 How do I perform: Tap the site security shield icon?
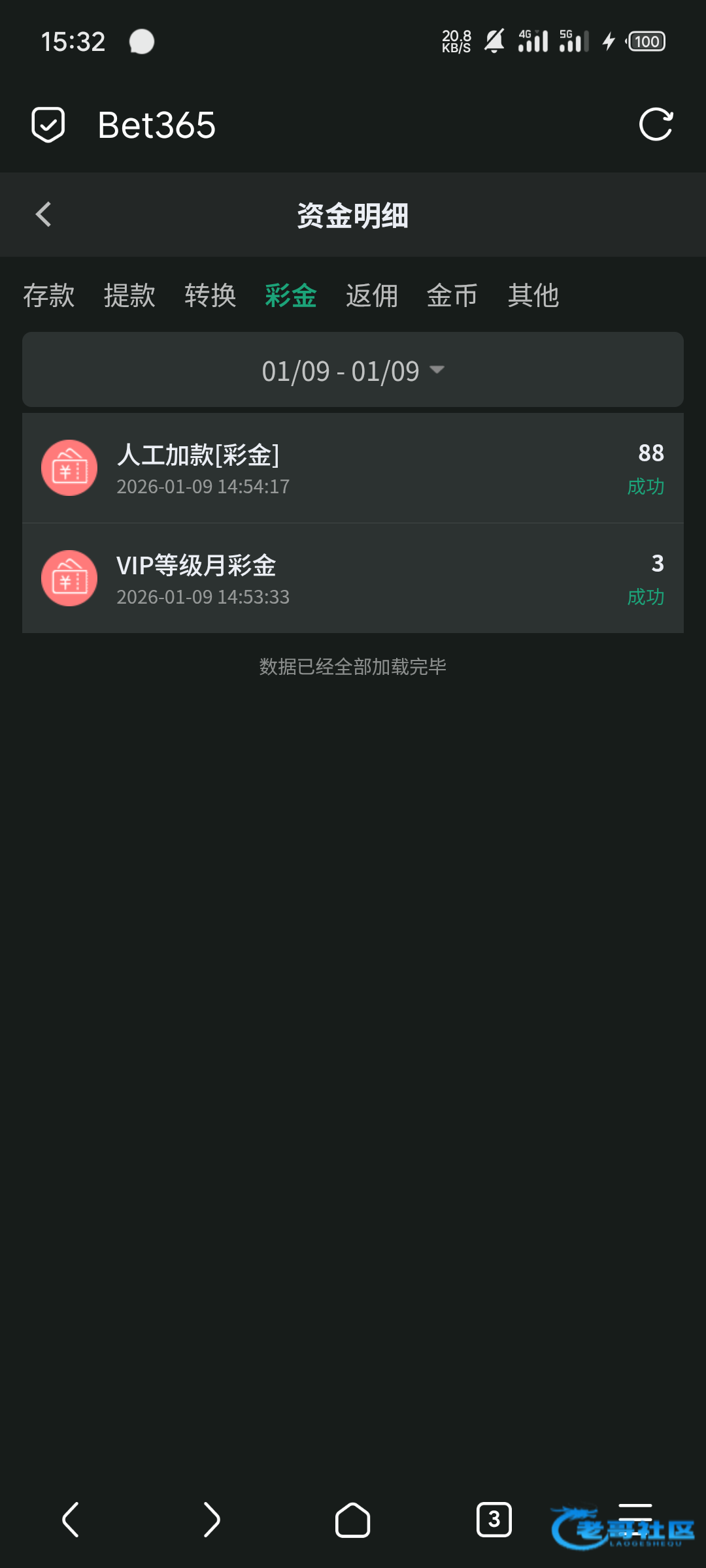48,125
